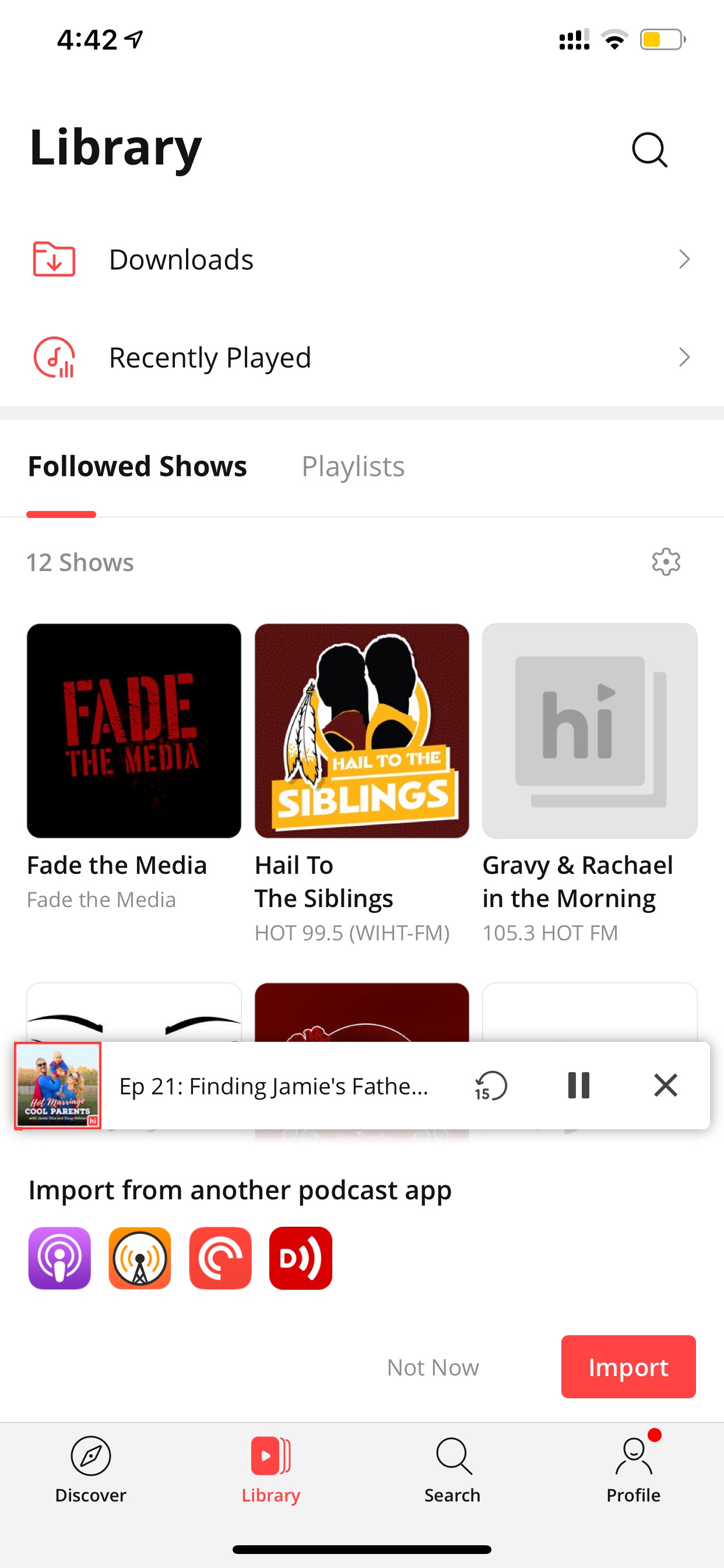Open followed shows settings gear
The width and height of the screenshot is (724, 1568).
pos(666,561)
